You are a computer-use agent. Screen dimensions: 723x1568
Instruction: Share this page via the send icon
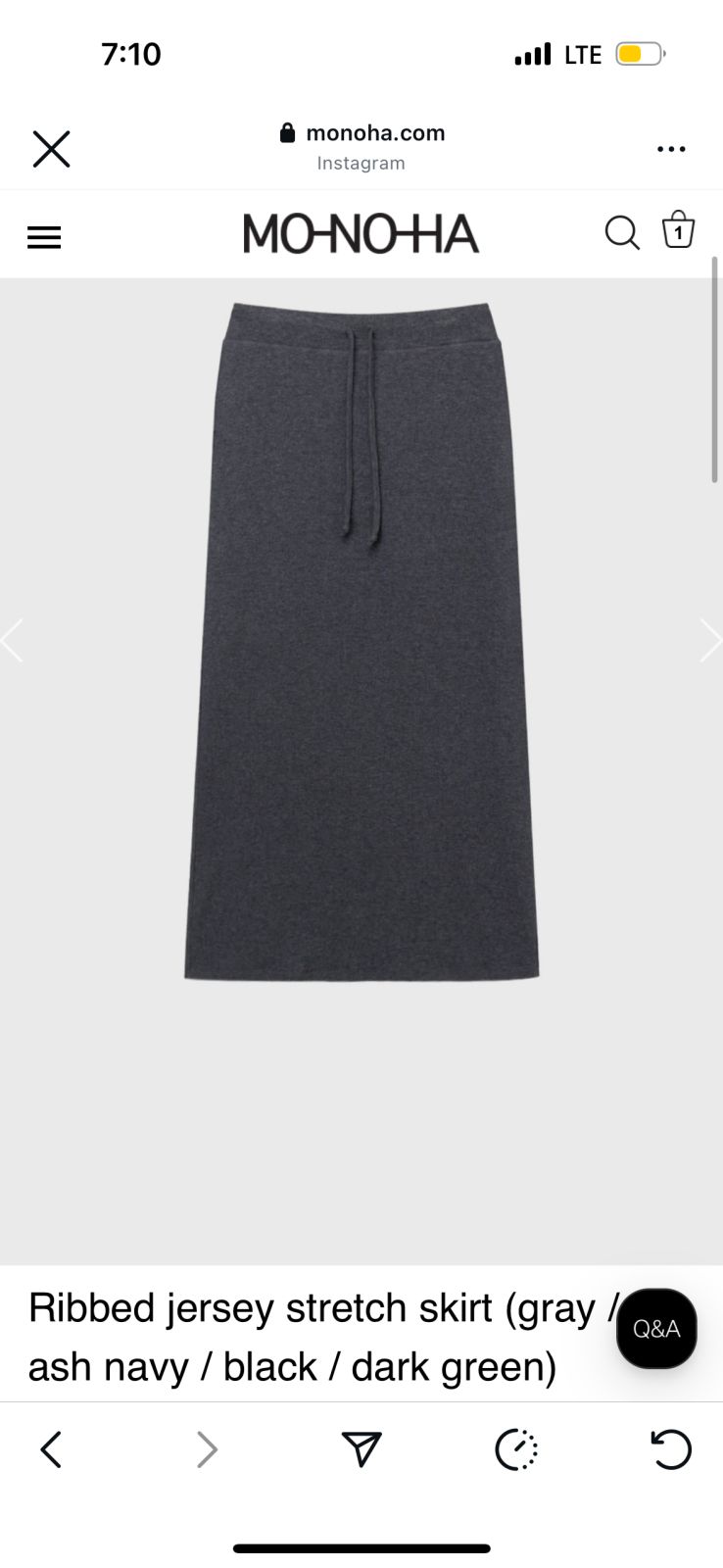[361, 1448]
